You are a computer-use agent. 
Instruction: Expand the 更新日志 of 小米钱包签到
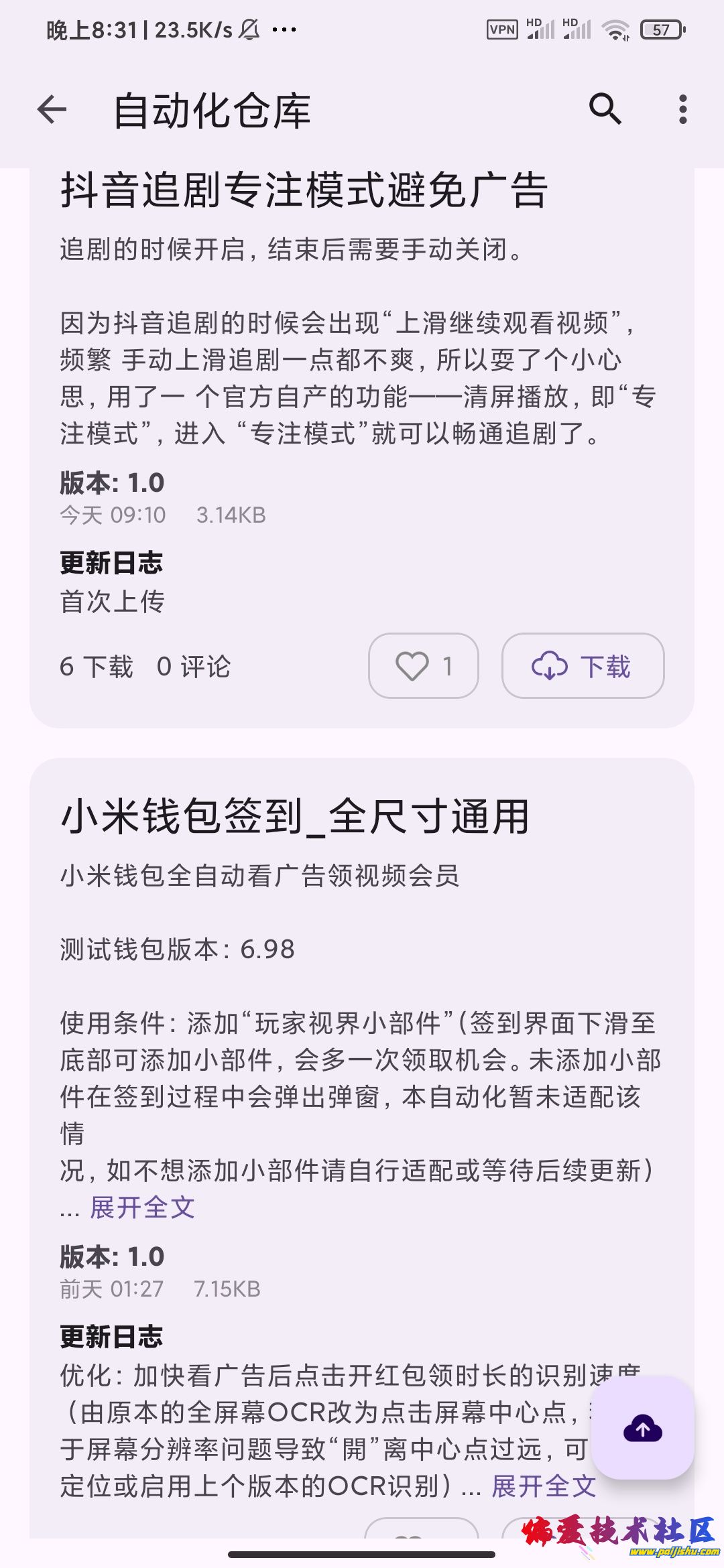pyautogui.click(x=544, y=1486)
